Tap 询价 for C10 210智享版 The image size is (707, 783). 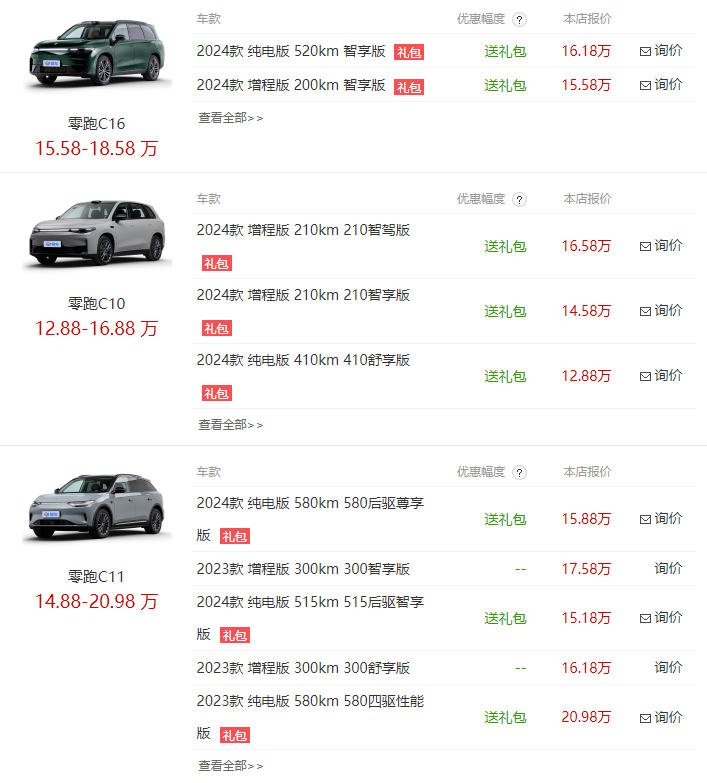click(661, 311)
